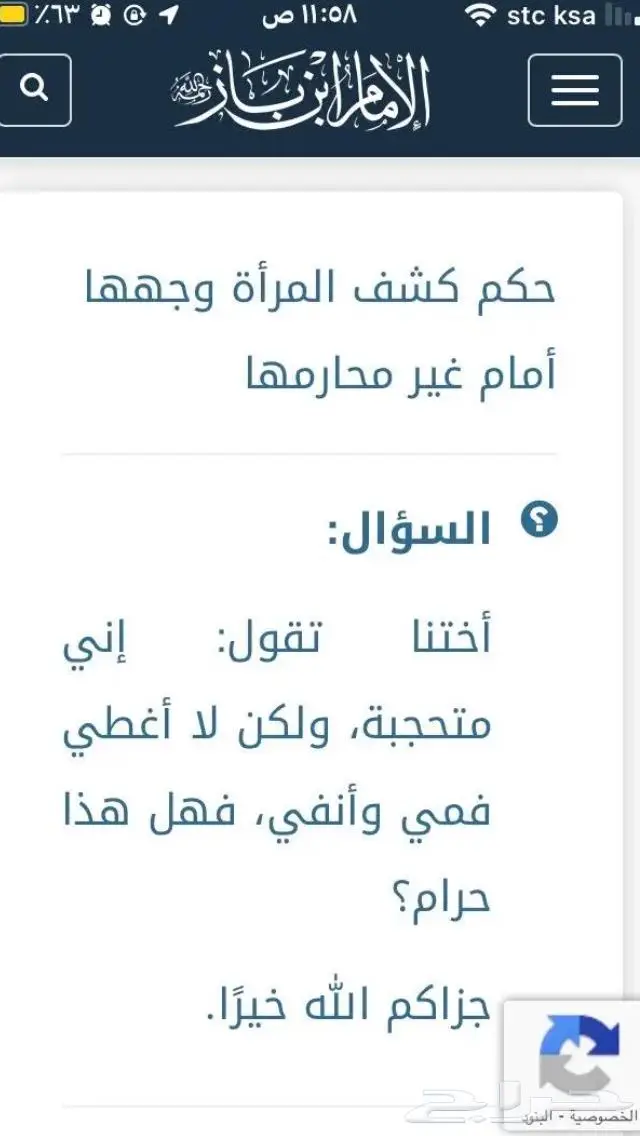Open the search icon in header
Viewport: 640px width, 1136px height.
click(35, 90)
